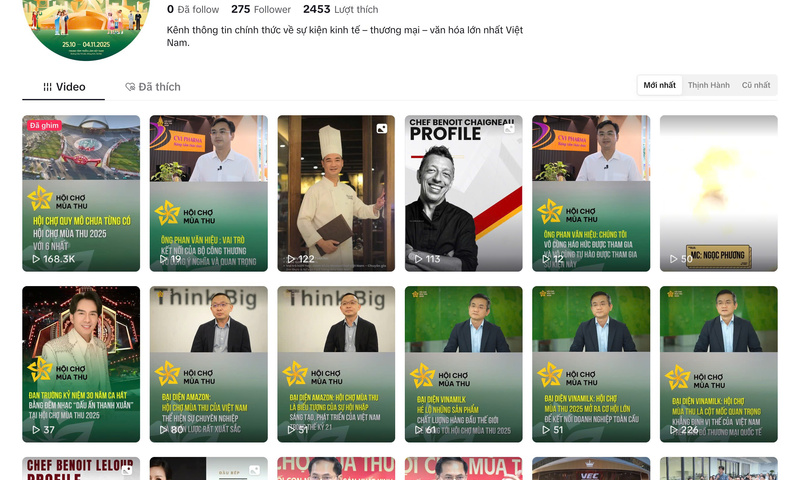This screenshot has height=480, width=800.
Task: Play the Vinamilk hé lộ sản phẩm video
Action: click(x=463, y=364)
